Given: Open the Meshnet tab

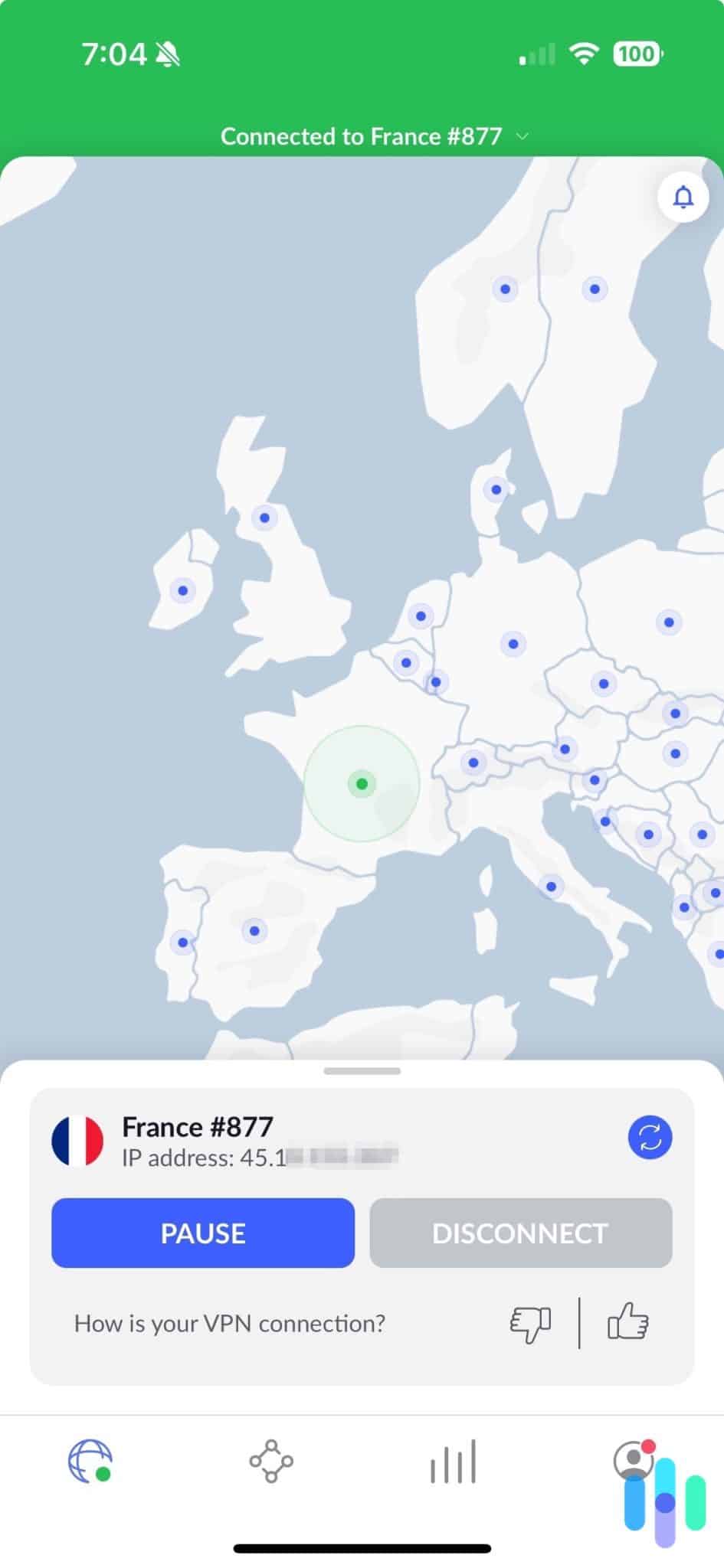Looking at the screenshot, I should pos(271,1461).
